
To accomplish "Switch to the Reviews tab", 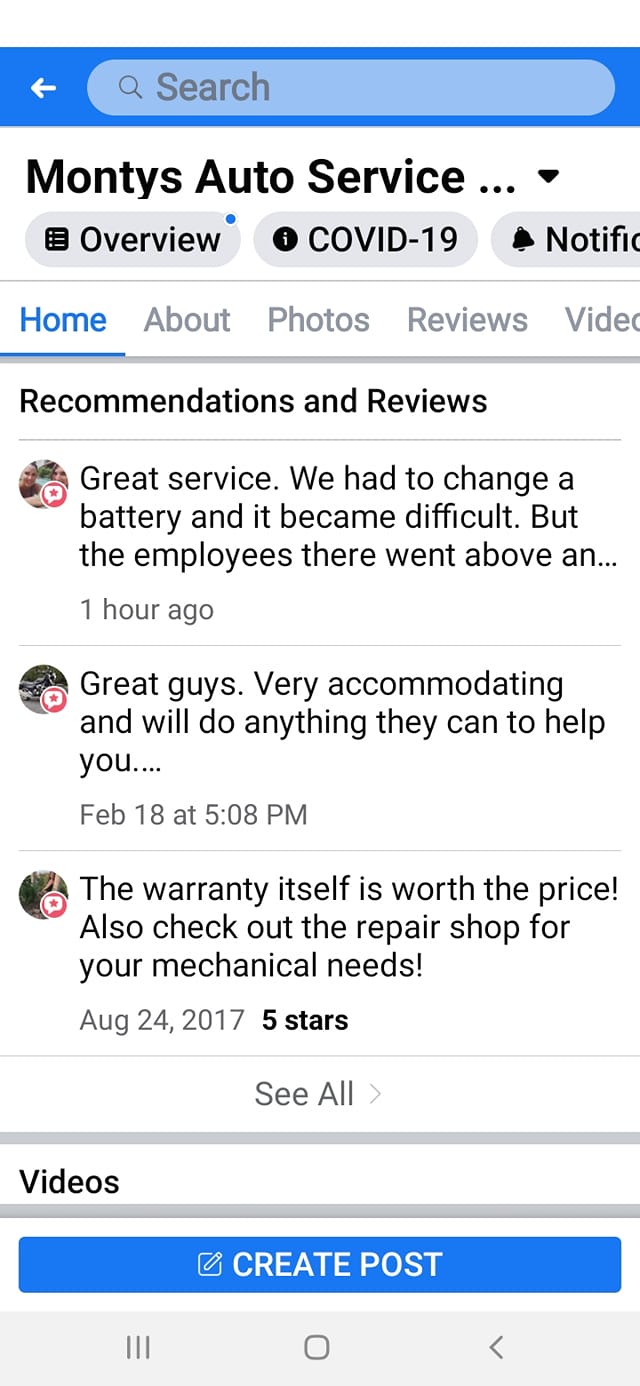I will (x=467, y=320).
